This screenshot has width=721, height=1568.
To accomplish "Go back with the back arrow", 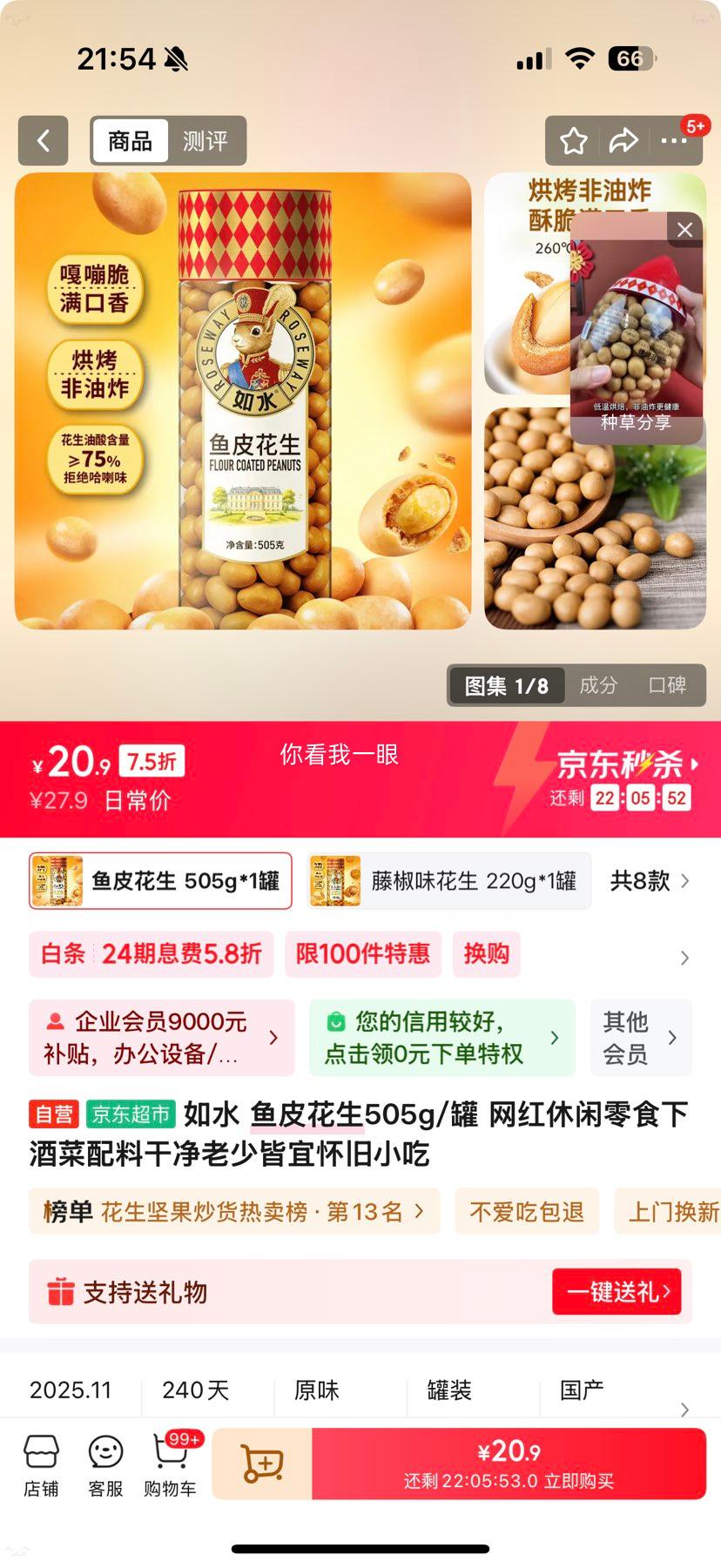I will [43, 140].
